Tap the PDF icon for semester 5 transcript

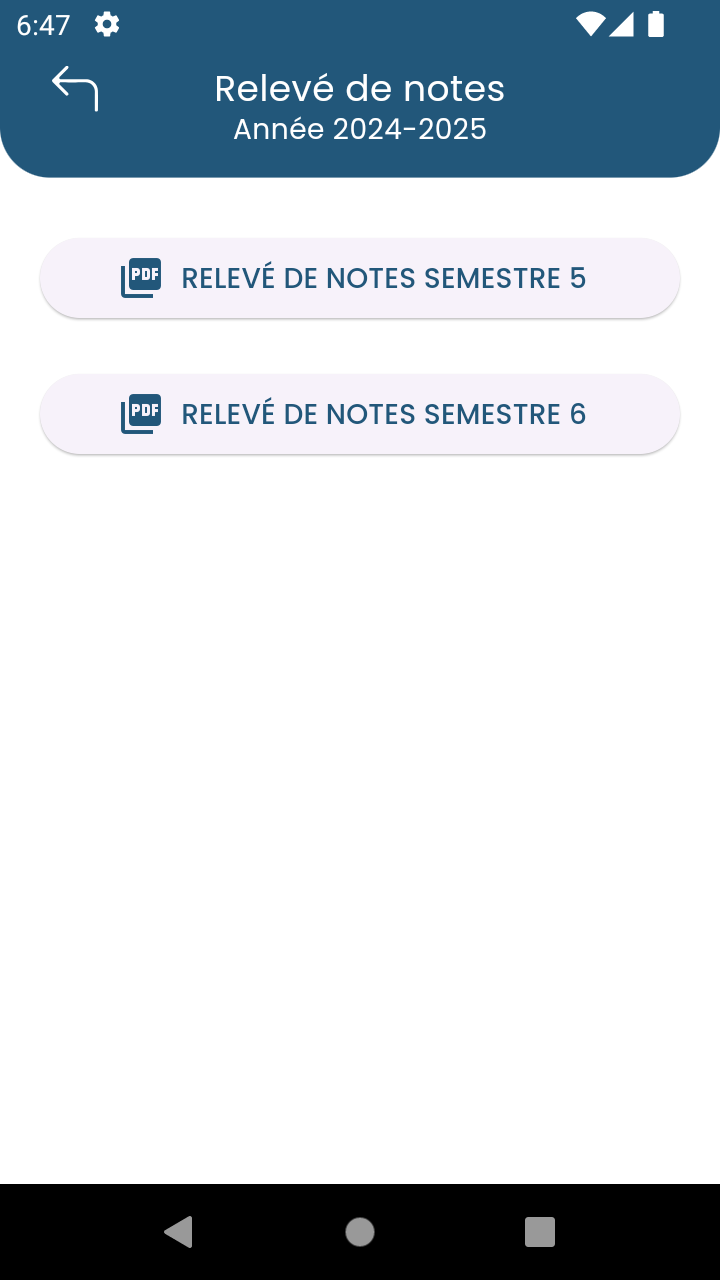point(140,278)
